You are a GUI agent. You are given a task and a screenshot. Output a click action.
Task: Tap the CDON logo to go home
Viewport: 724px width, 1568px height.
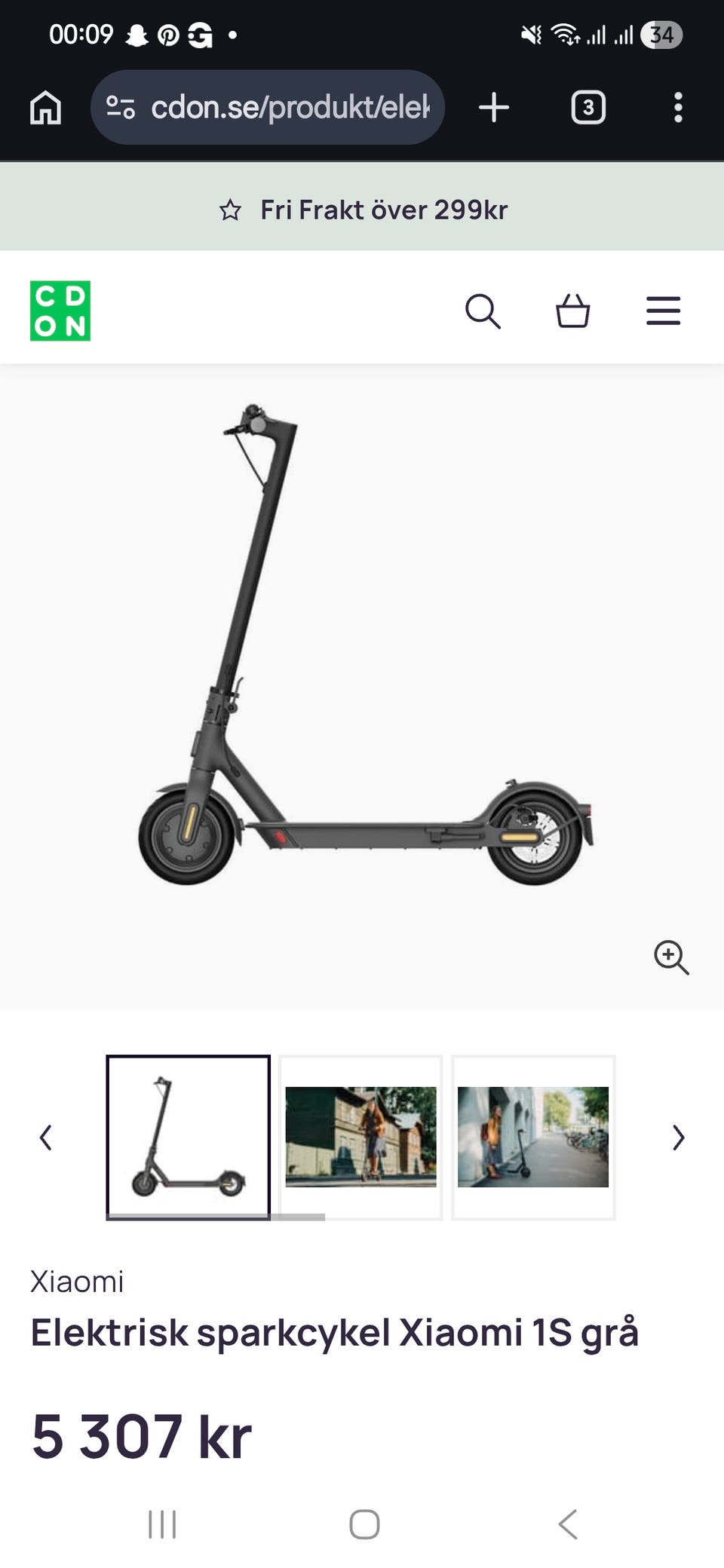click(60, 311)
